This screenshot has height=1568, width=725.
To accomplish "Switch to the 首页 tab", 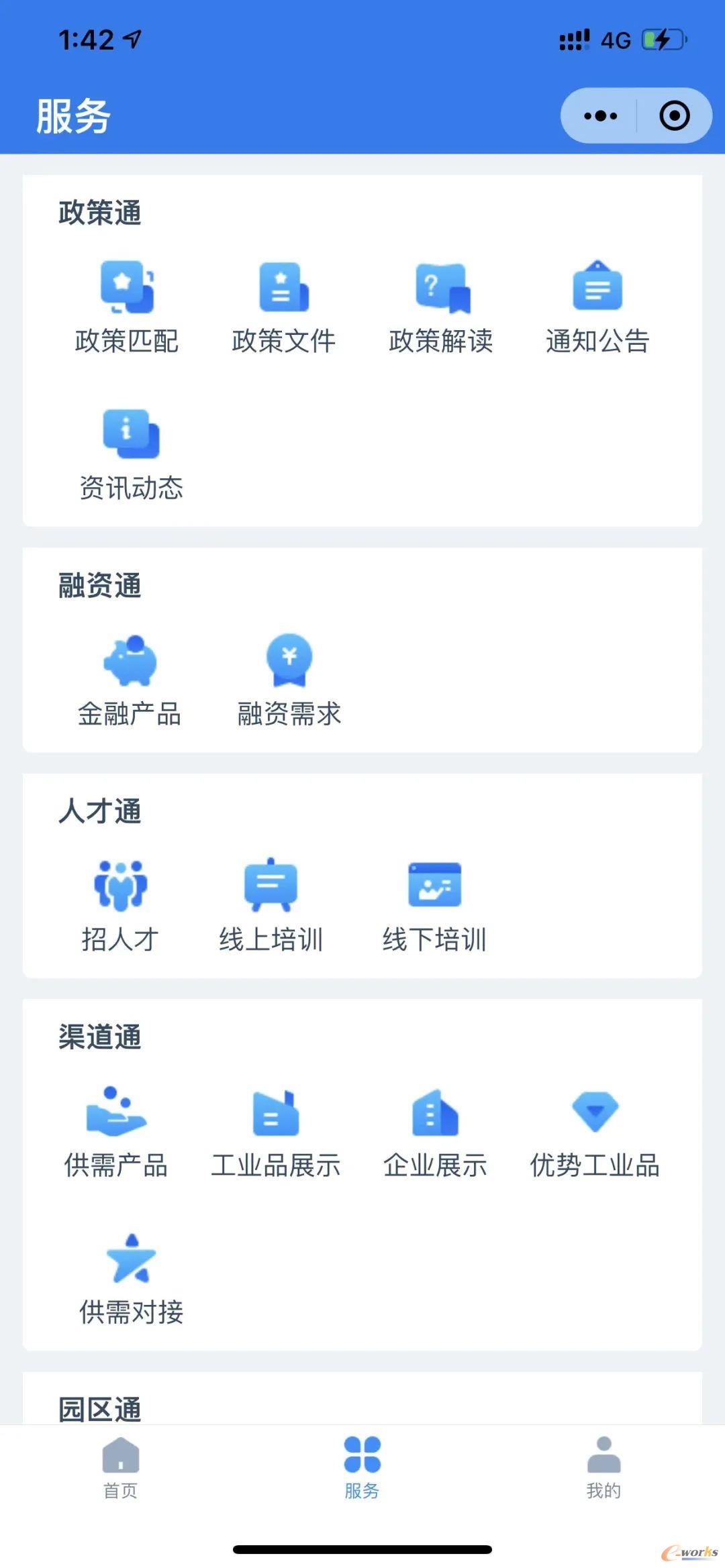I will tap(121, 1469).
